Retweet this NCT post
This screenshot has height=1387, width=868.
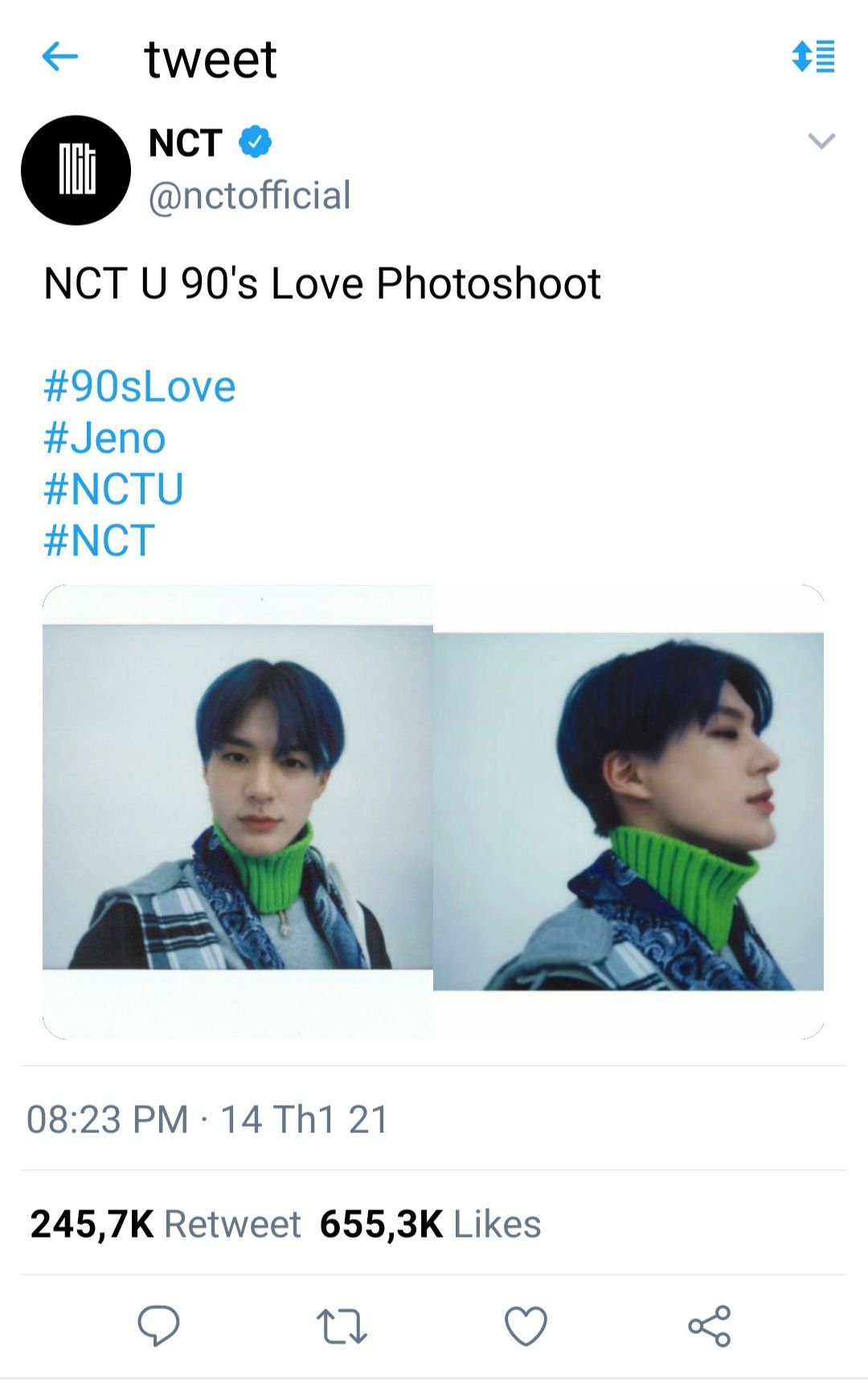pyautogui.click(x=342, y=1327)
